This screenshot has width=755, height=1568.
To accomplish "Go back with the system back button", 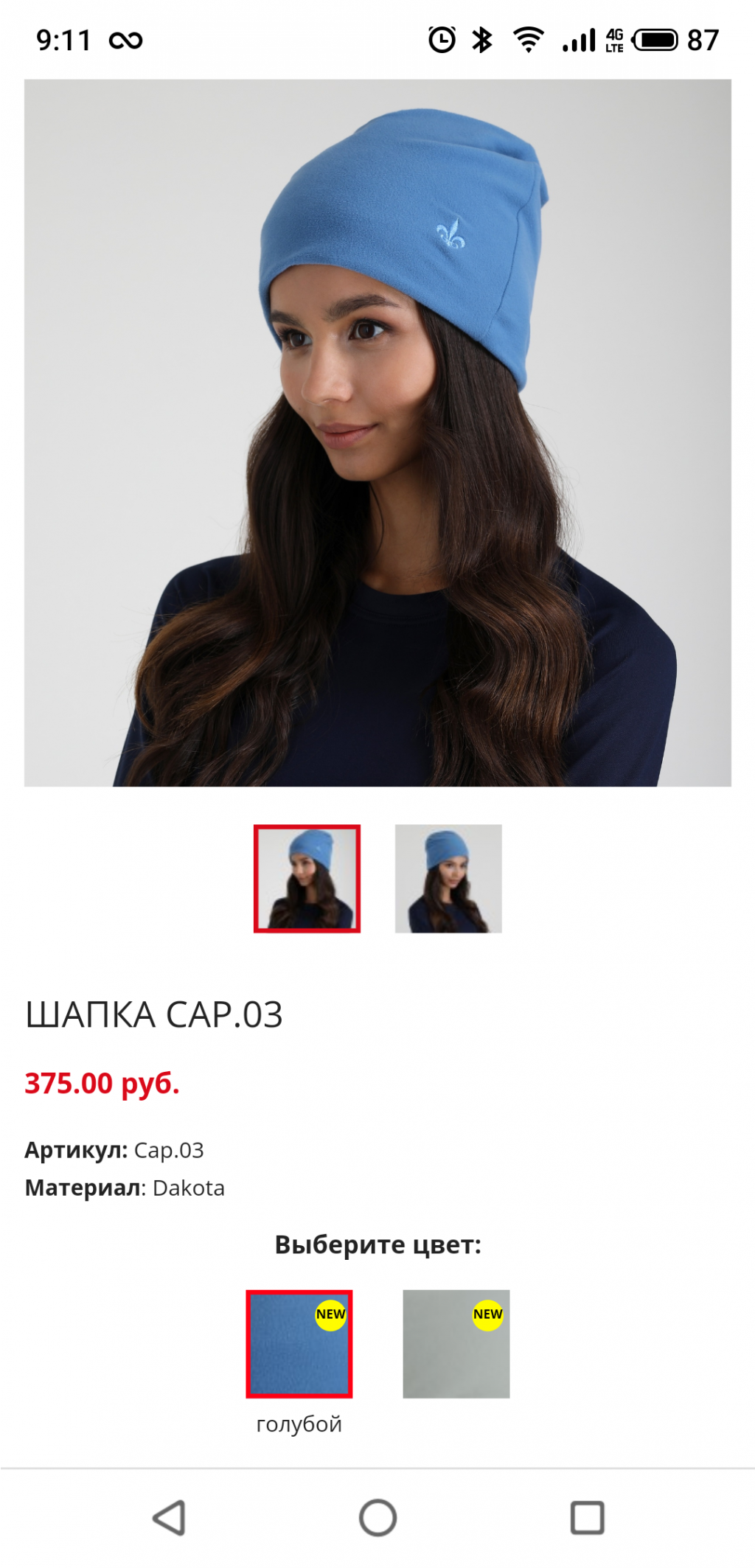I will point(169,1518).
